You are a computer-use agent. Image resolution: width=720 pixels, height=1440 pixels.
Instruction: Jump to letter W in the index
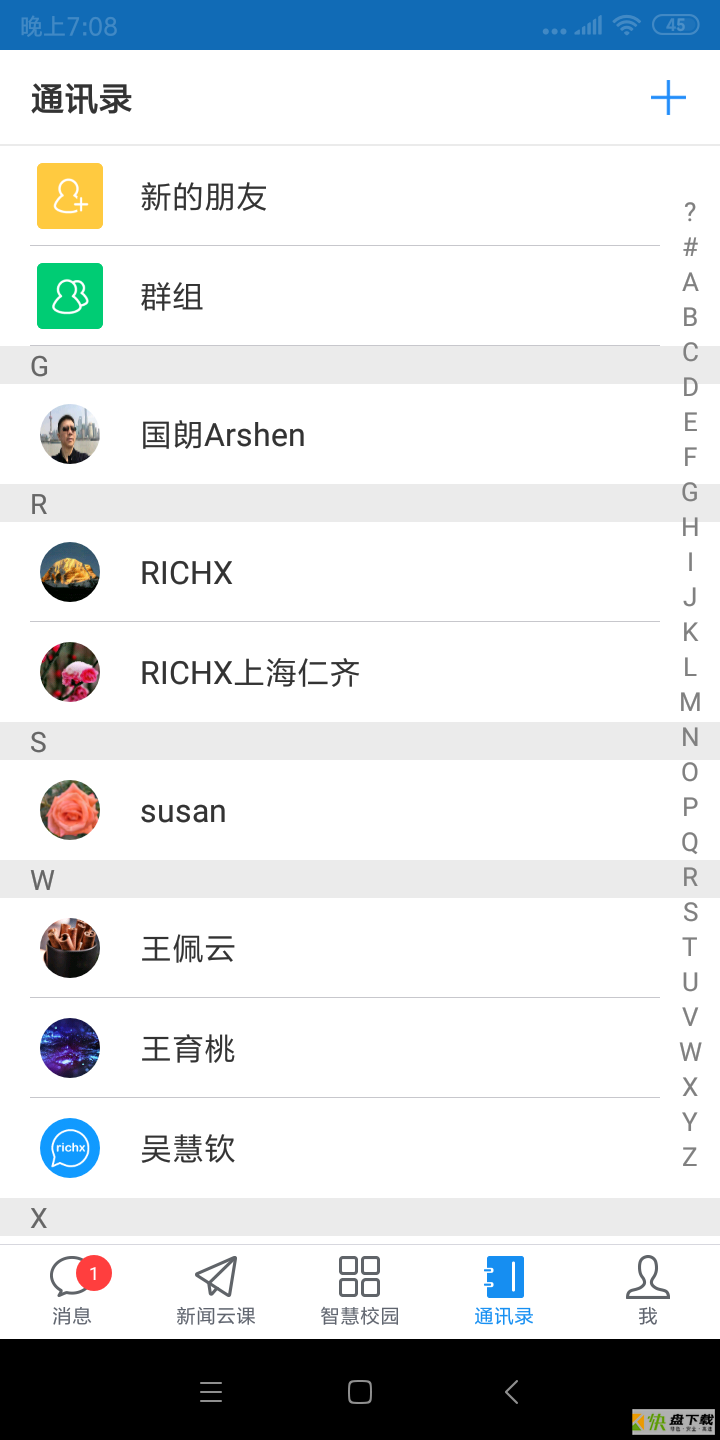coord(690,1052)
